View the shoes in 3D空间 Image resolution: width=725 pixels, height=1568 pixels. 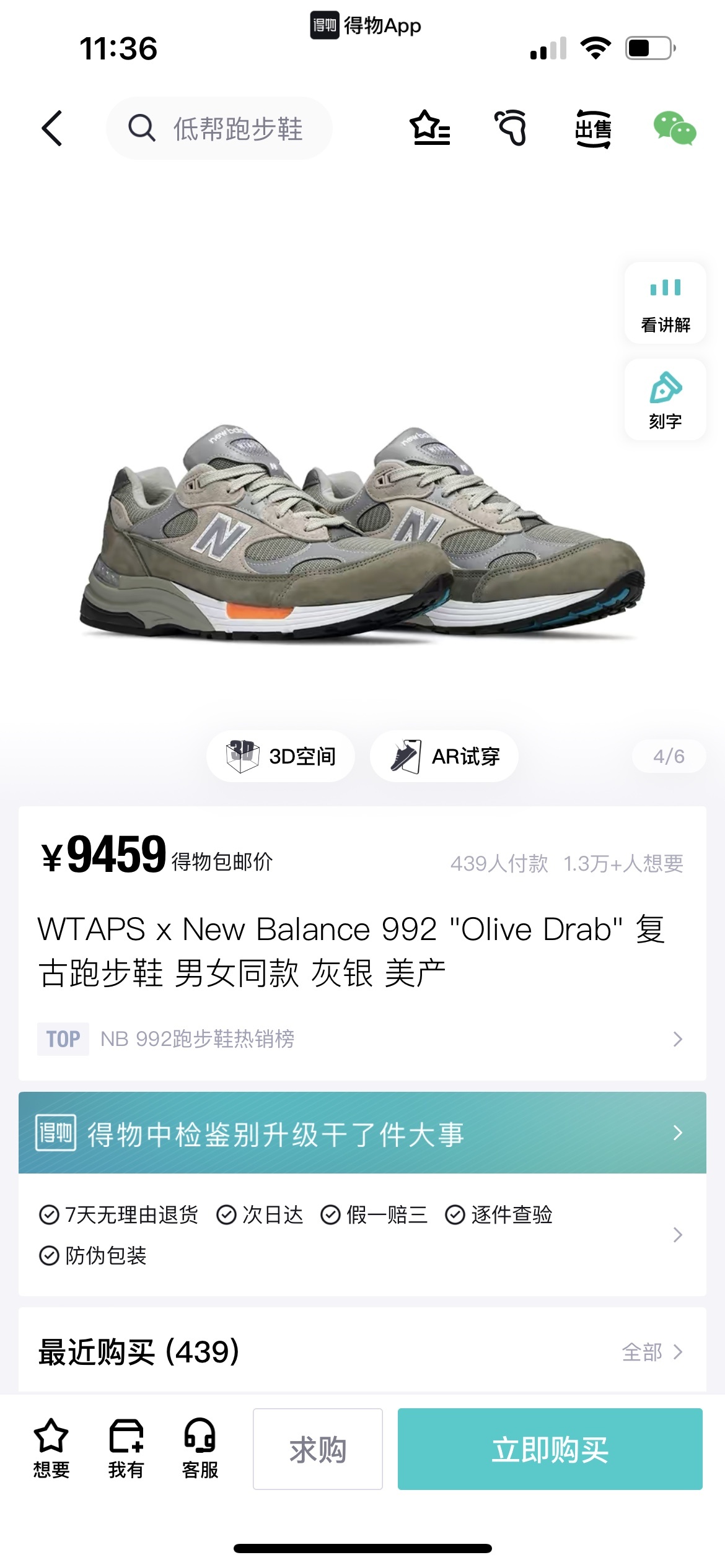click(281, 756)
